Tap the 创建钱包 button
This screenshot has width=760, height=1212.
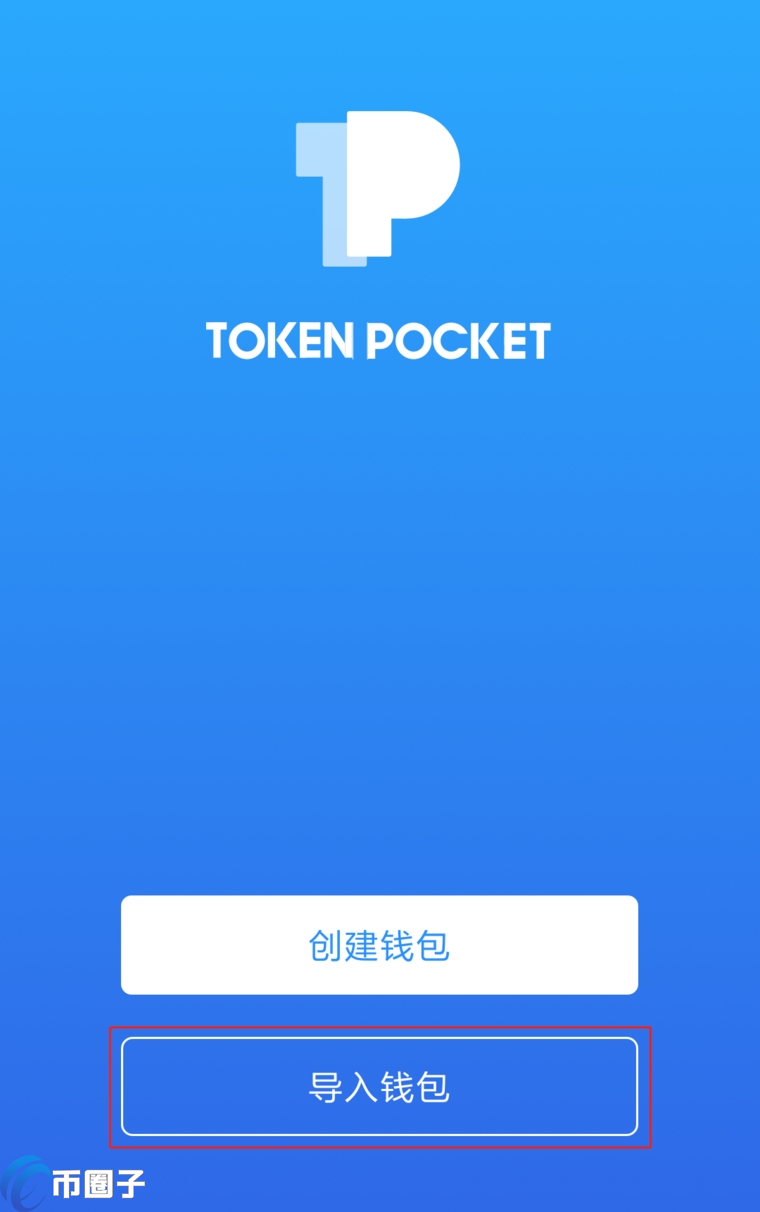click(x=379, y=945)
